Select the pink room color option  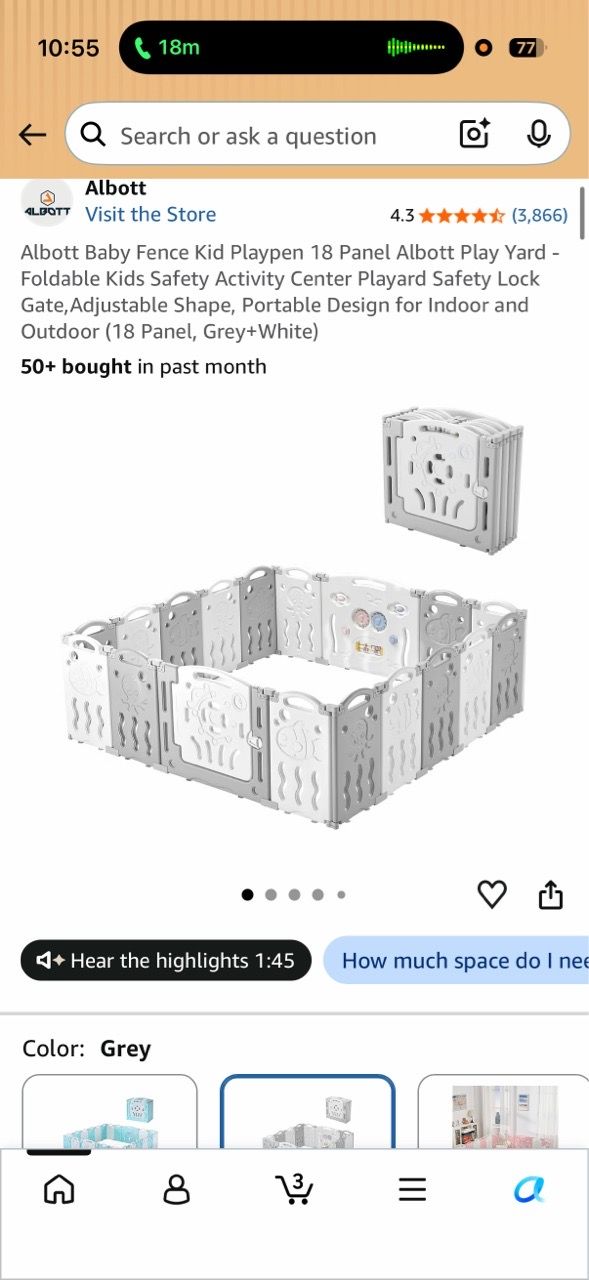tap(503, 1111)
